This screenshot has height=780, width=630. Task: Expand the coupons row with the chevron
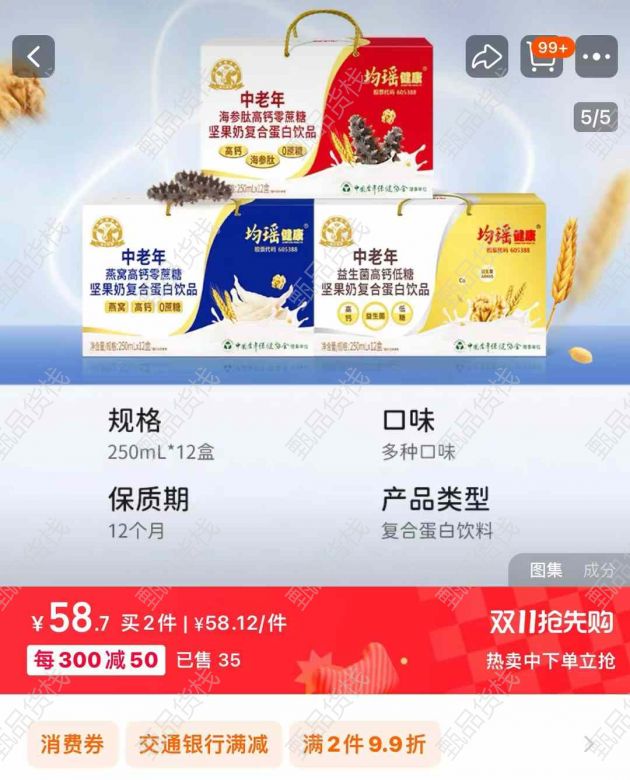click(589, 743)
